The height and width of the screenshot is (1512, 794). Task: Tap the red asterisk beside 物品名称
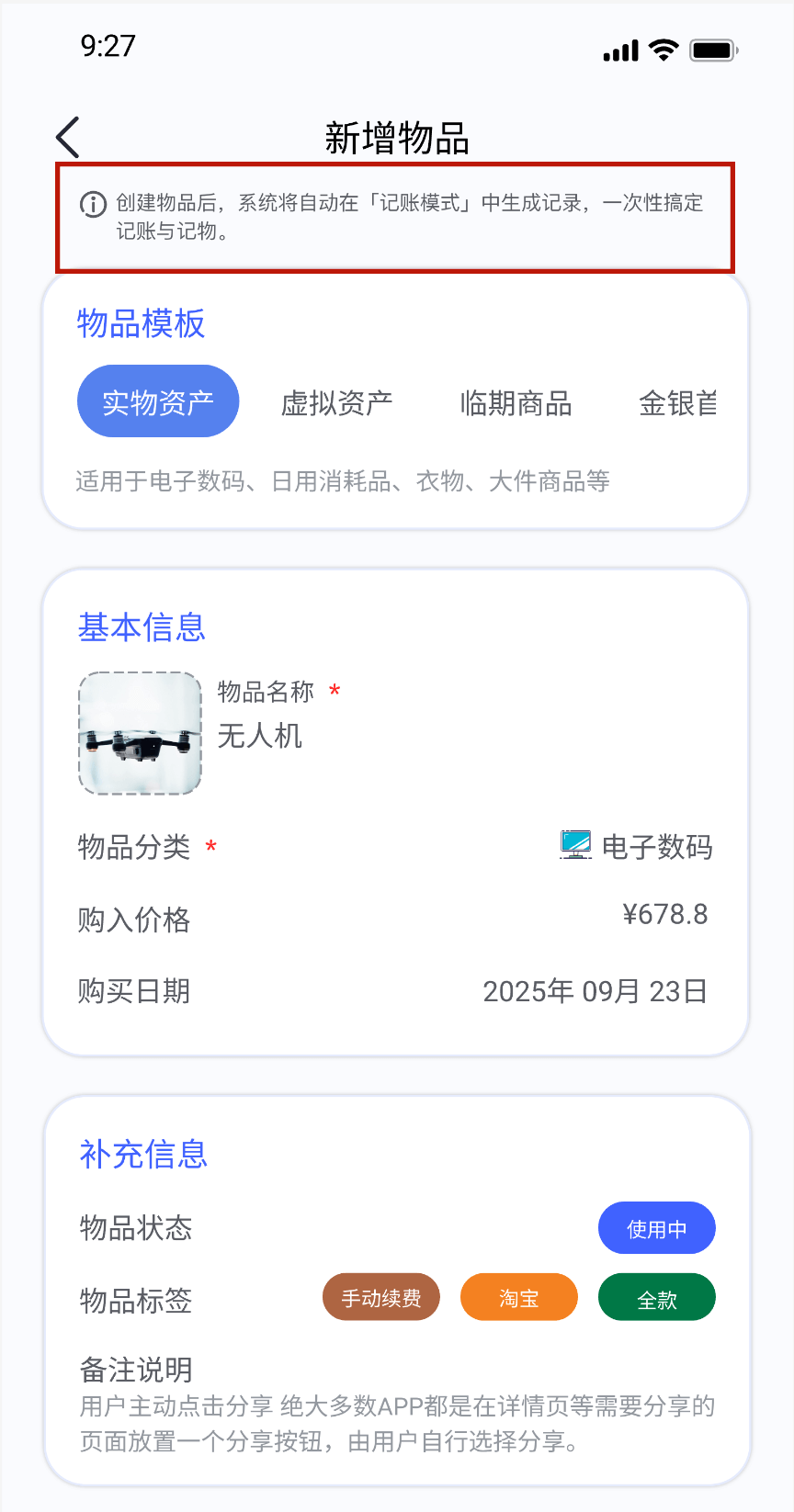pos(332,691)
